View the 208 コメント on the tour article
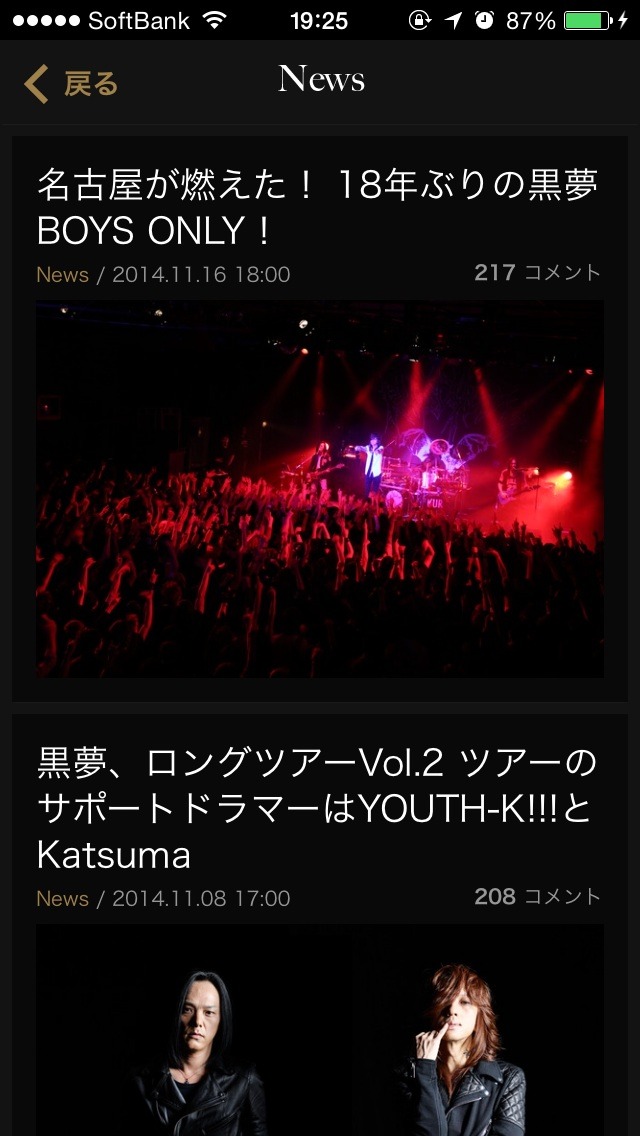The image size is (640, 1136). 537,897
